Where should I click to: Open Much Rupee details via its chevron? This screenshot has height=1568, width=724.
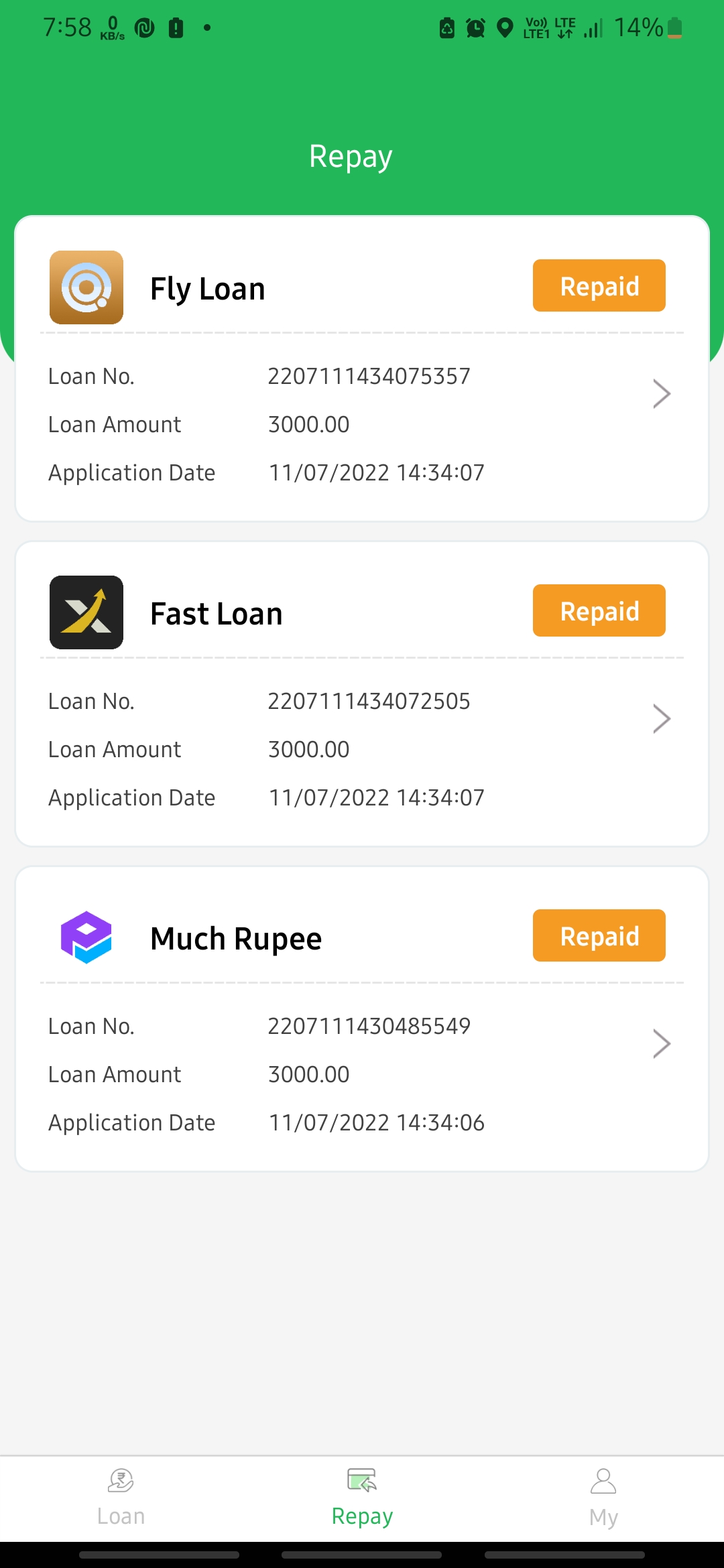(661, 1044)
